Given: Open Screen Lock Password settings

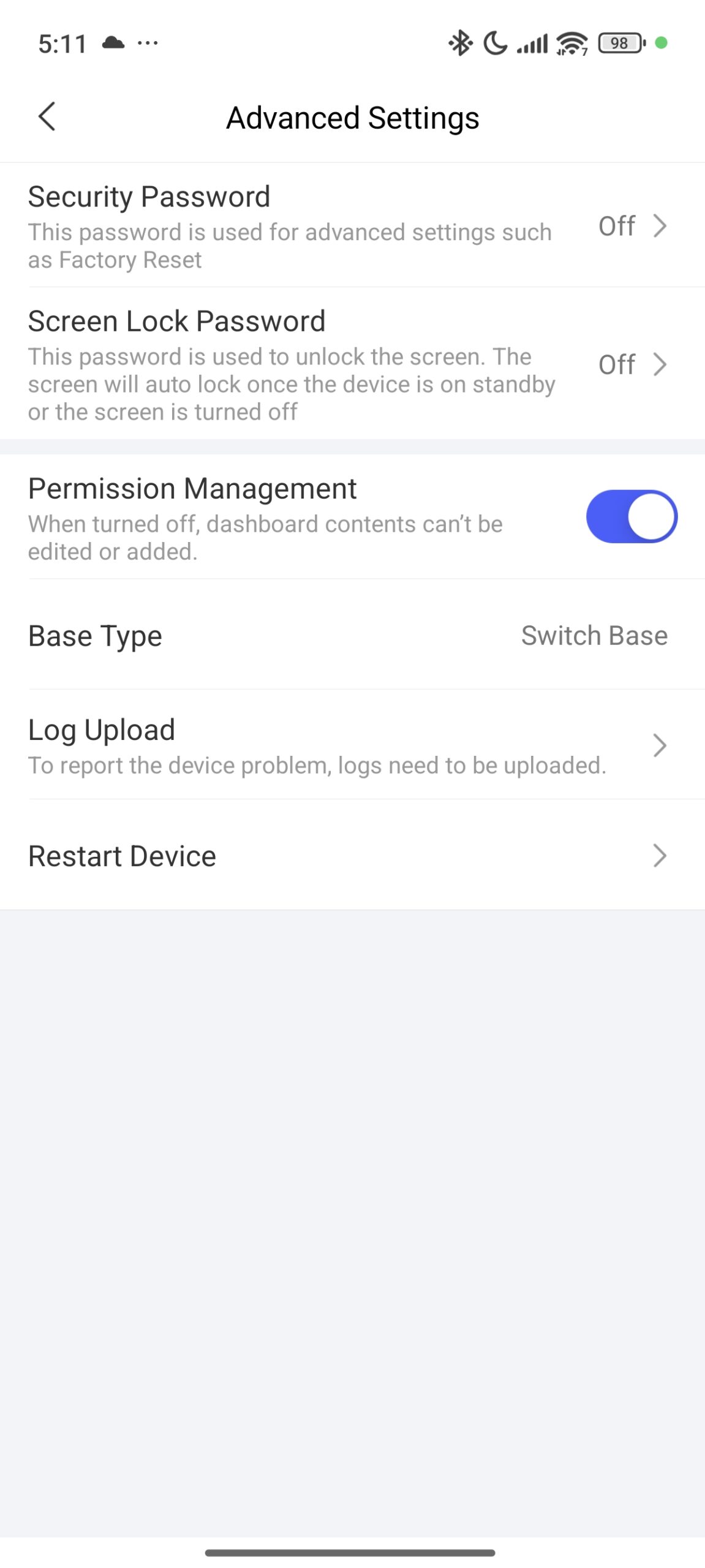Looking at the screenshot, I should tap(352, 364).
